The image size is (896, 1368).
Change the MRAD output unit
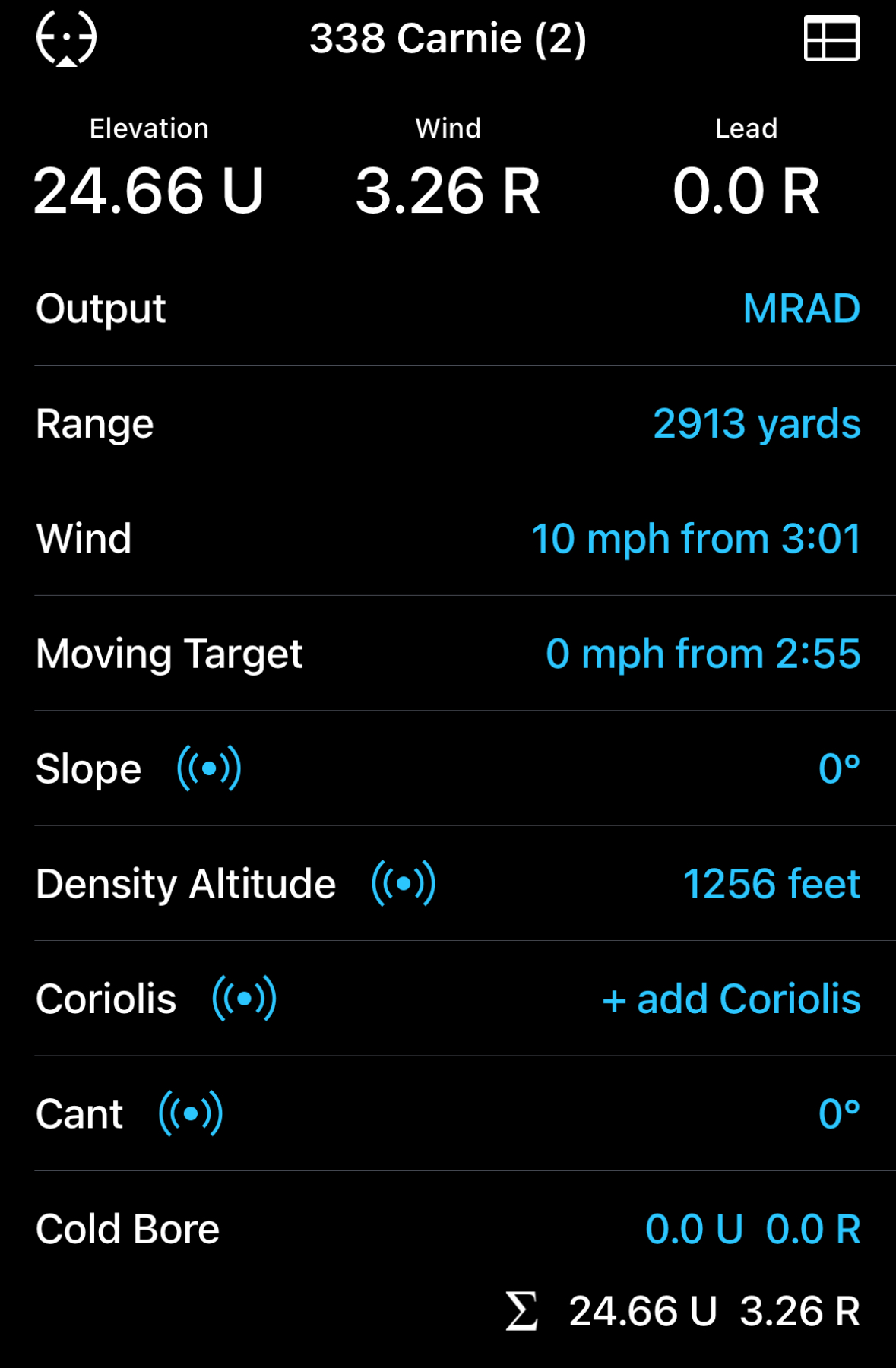tap(801, 309)
